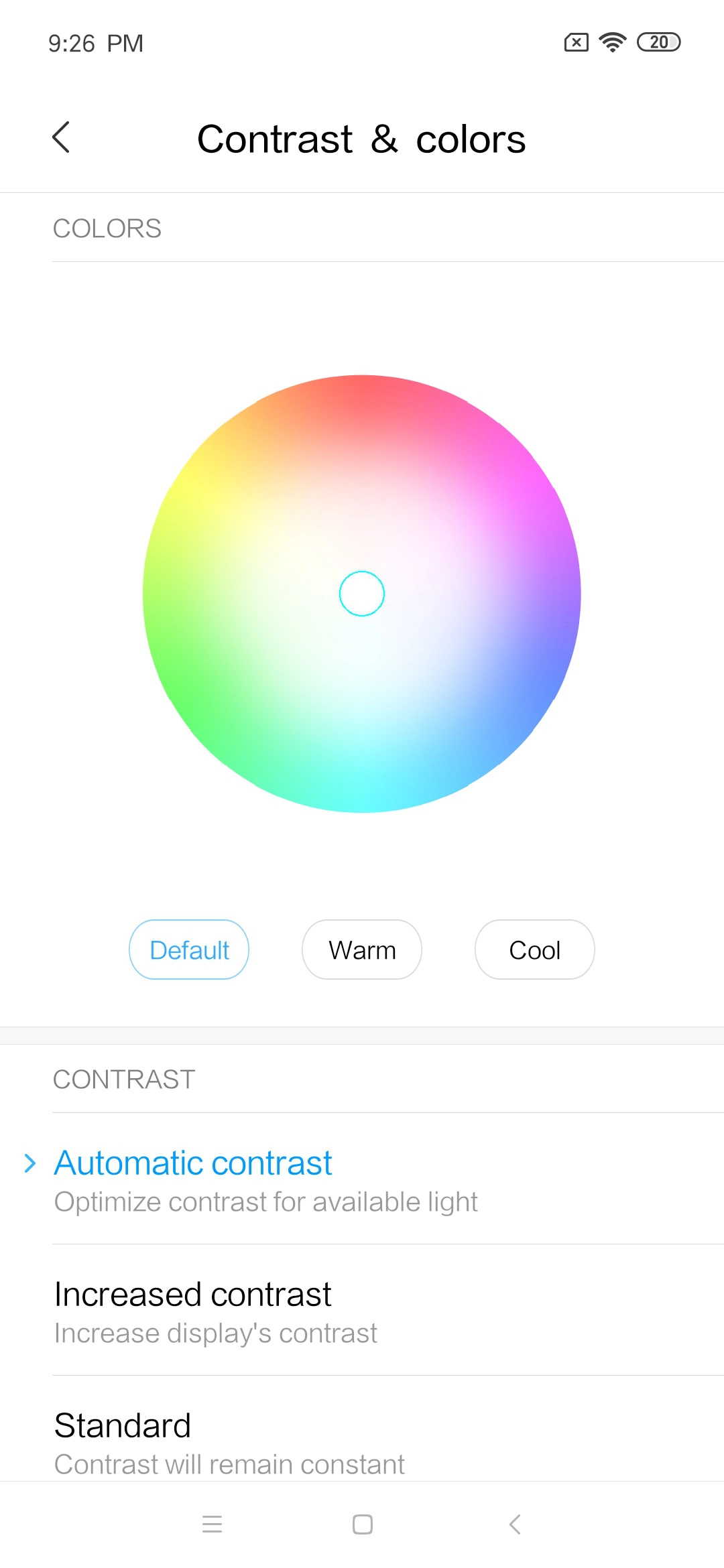This screenshot has height=1568, width=724.
Task: Select the Default color preset
Action: tap(189, 950)
